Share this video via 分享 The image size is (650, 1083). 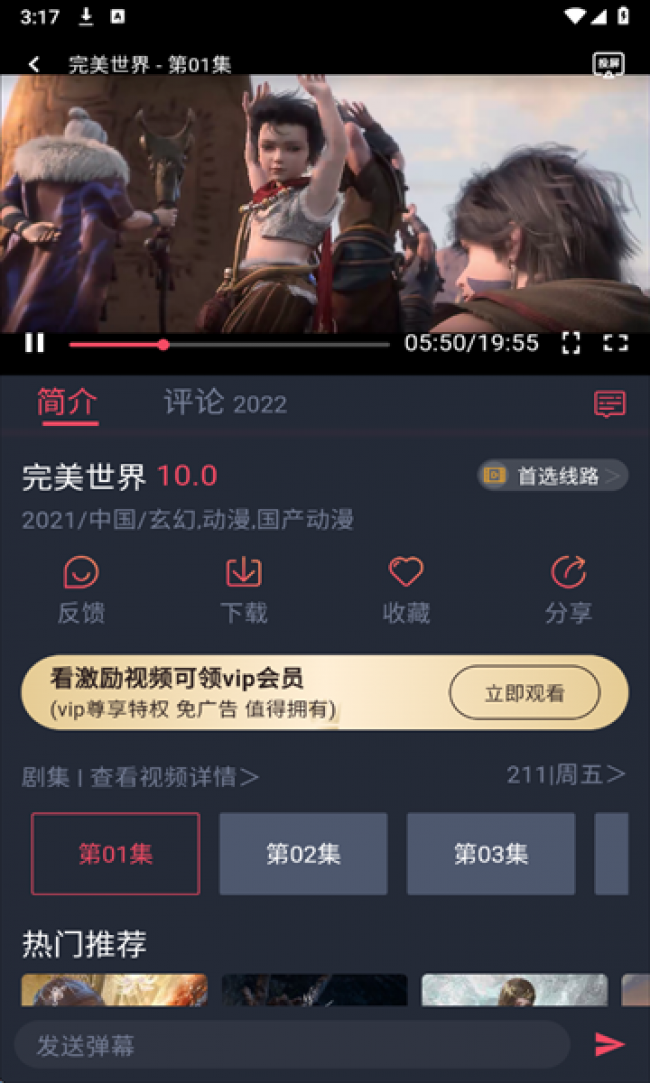[x=568, y=590]
